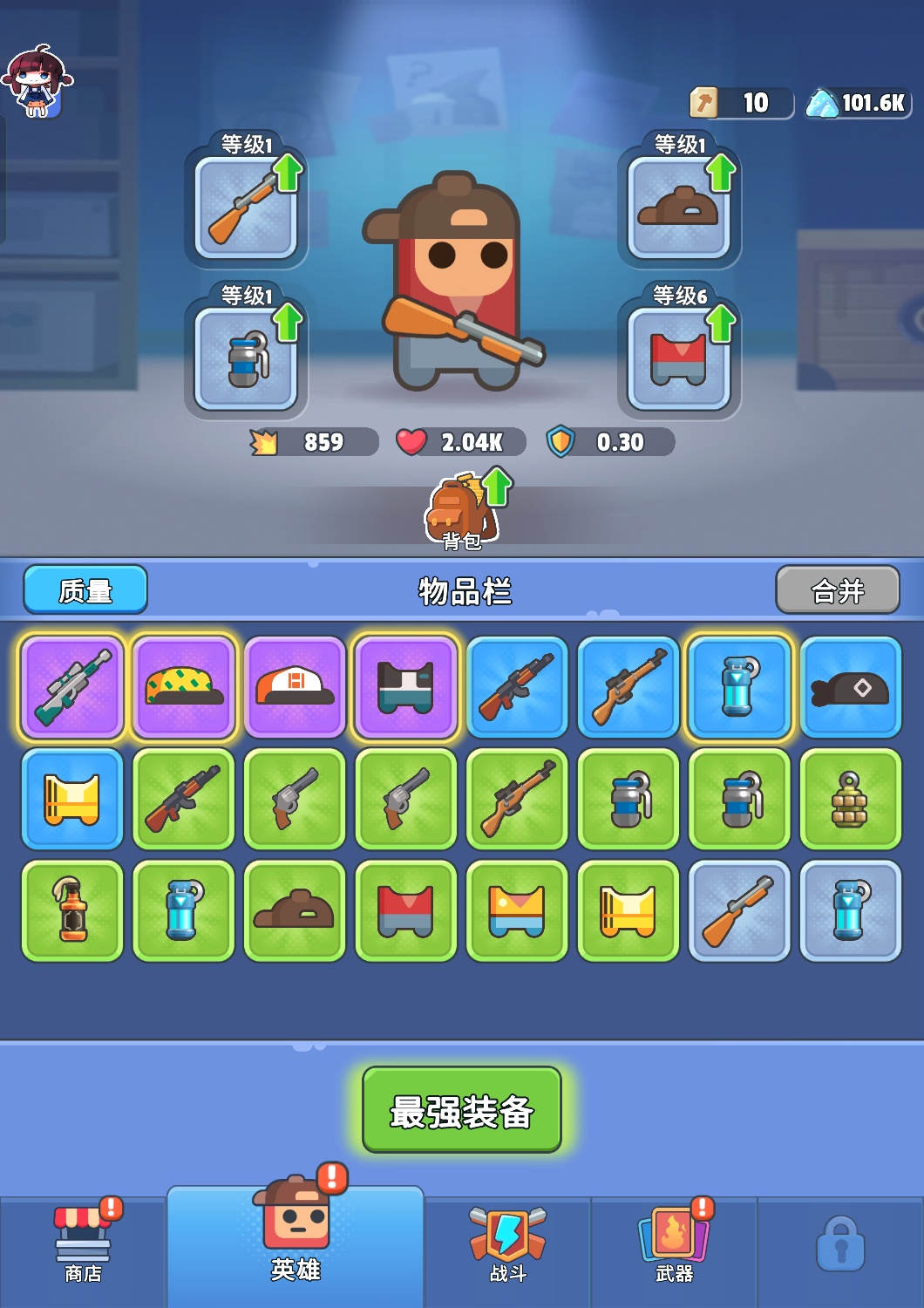Open the player avatar profile
Image resolution: width=924 pixels, height=1308 pixels.
click(x=37, y=82)
